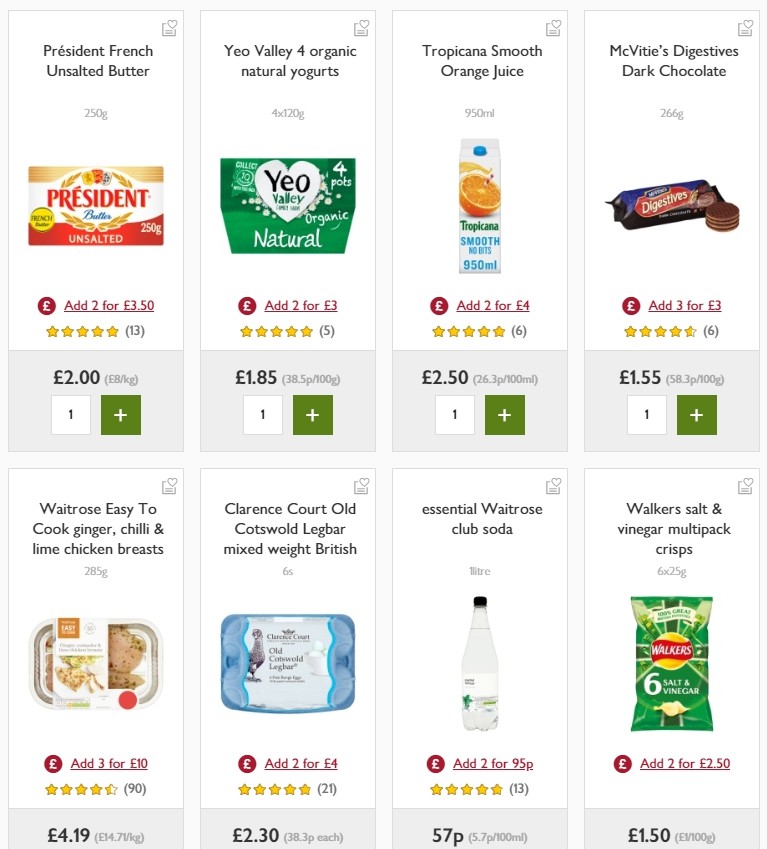View the 90 reviews for chicken breasts
This screenshot has height=849, width=767.
pos(134,789)
